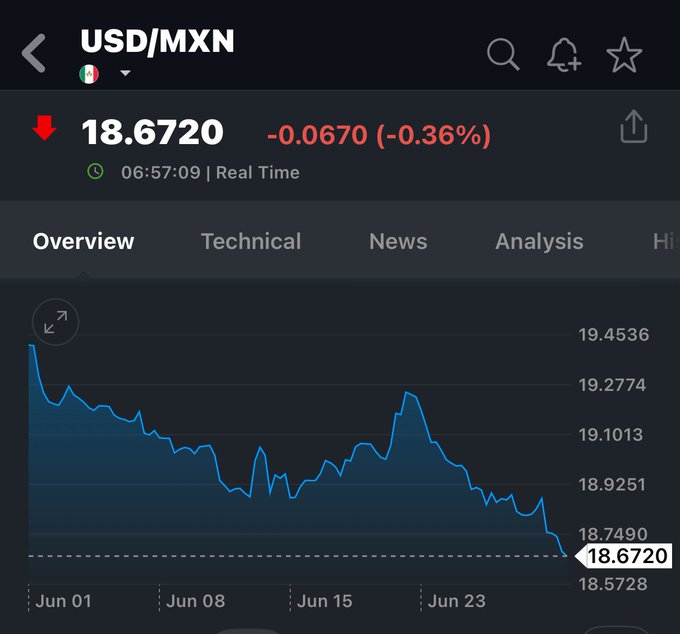Image resolution: width=680 pixels, height=634 pixels.
Task: Select the Overview tab
Action: tap(83, 241)
